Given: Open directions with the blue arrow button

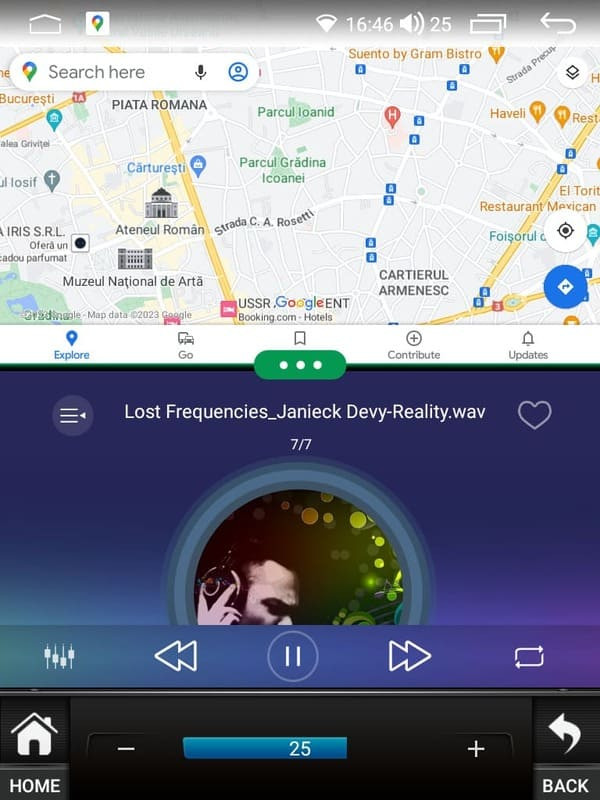Looking at the screenshot, I should [x=565, y=287].
